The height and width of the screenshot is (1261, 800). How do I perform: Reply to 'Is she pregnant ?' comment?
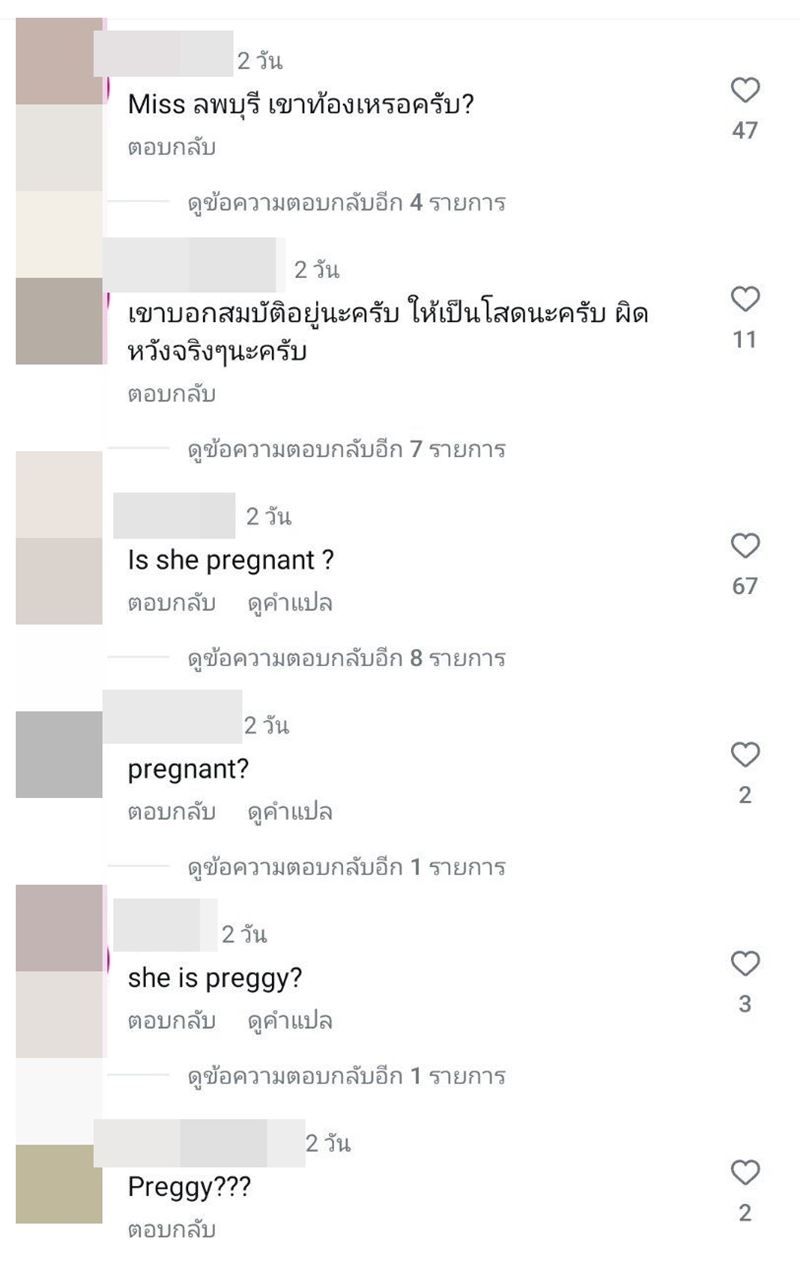pyautogui.click(x=171, y=603)
